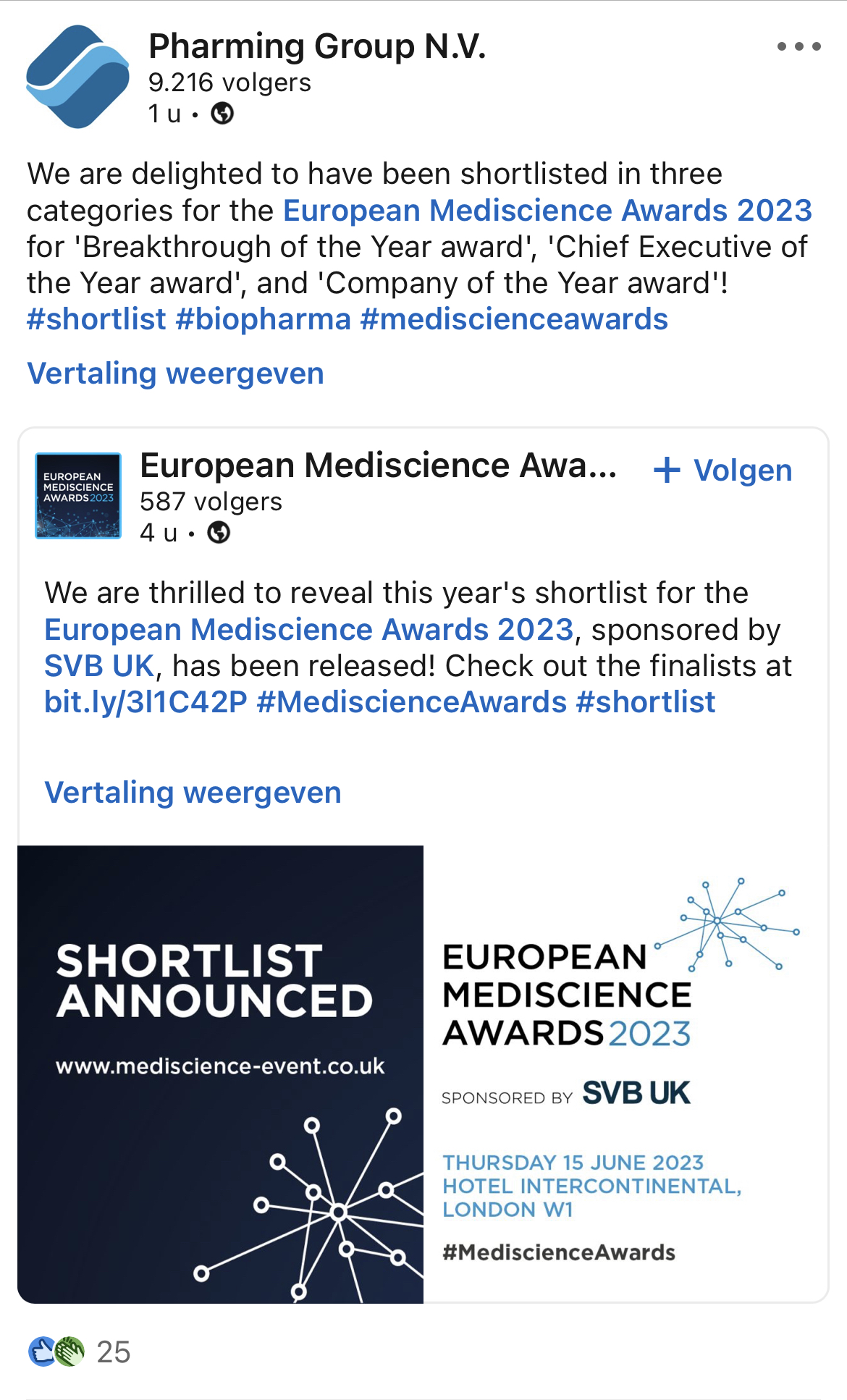Image resolution: width=847 pixels, height=1400 pixels.
Task: Tap the #shortlist hashtag in Pharming's post
Action: 96,319
